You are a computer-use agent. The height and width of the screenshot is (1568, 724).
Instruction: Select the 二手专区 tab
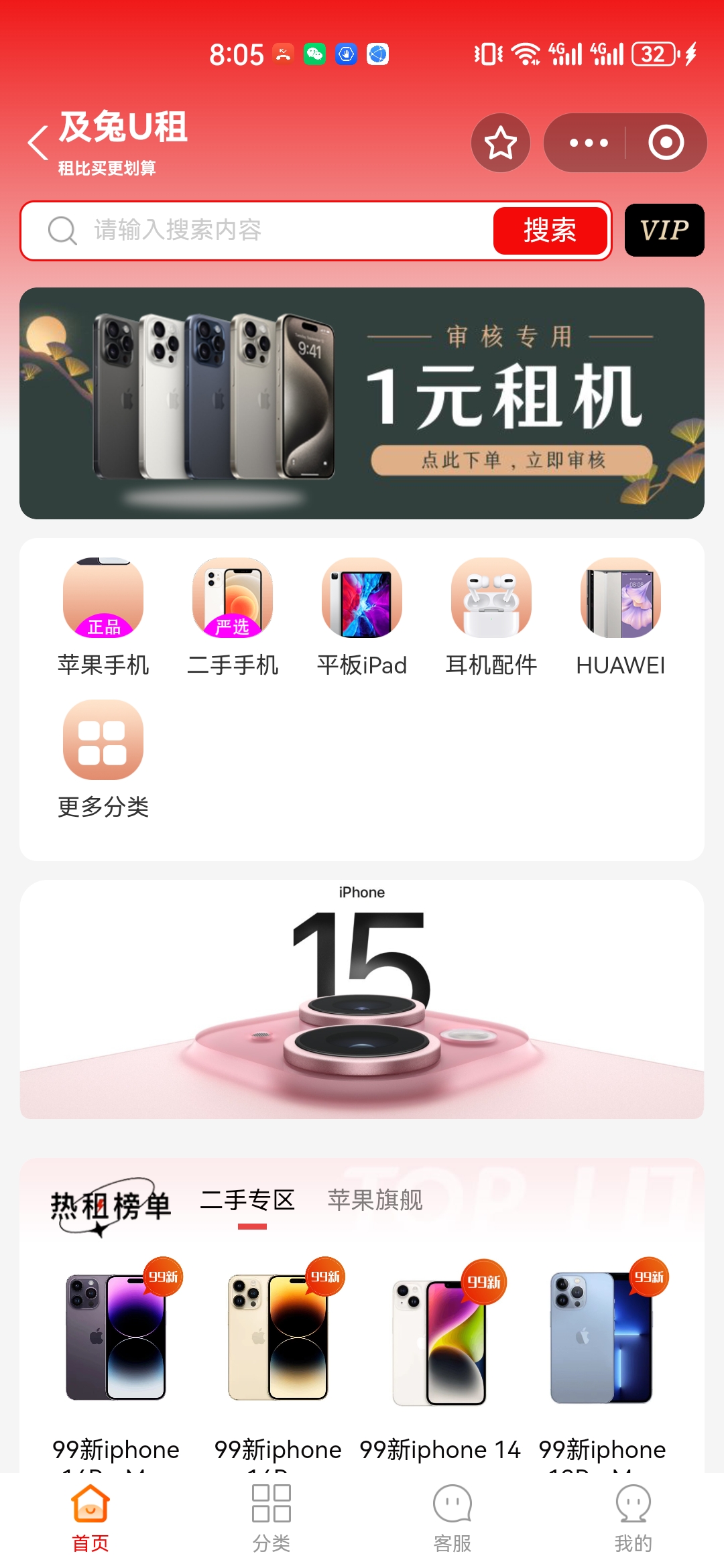click(247, 1200)
